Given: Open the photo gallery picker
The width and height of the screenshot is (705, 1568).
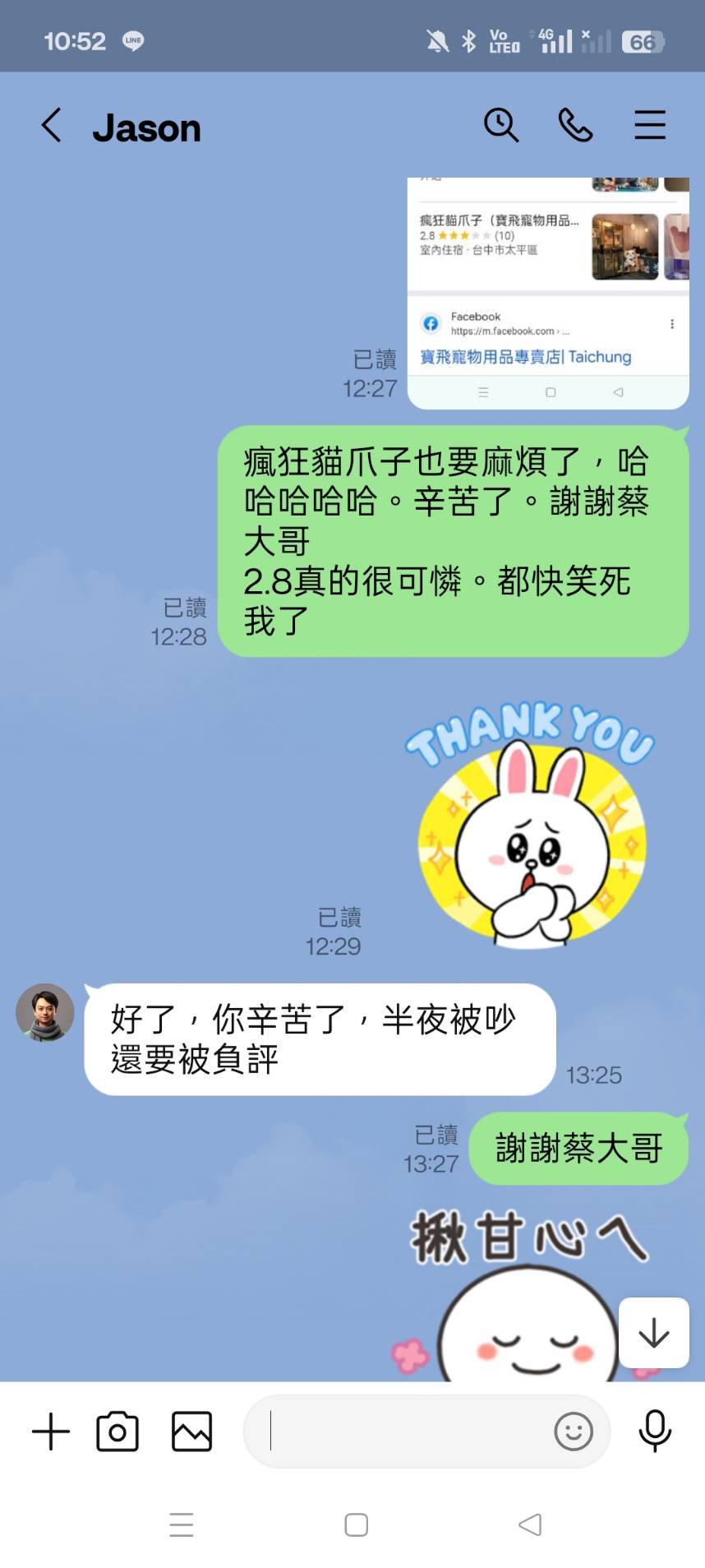Looking at the screenshot, I should click(191, 1432).
